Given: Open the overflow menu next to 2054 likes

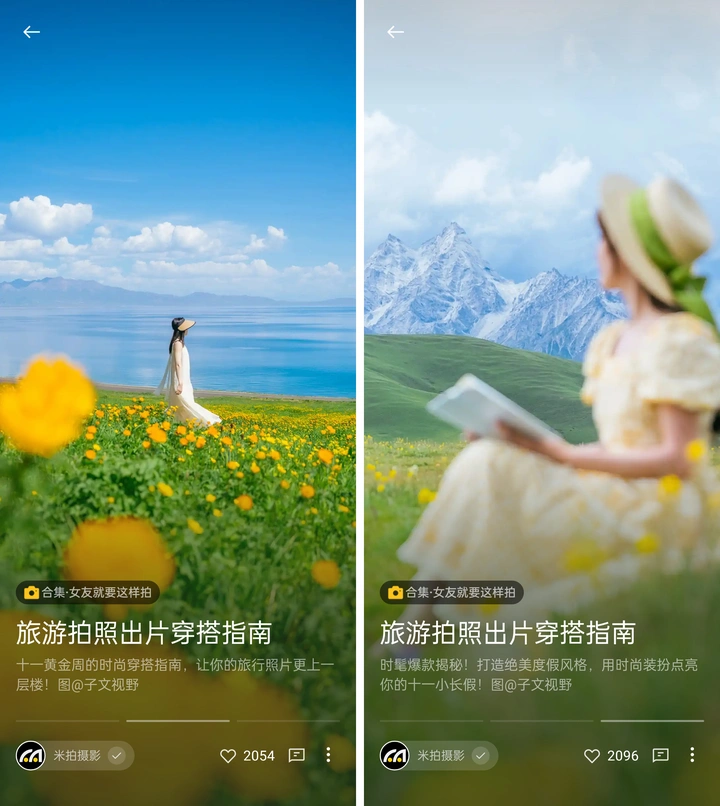Looking at the screenshot, I should tap(328, 755).
